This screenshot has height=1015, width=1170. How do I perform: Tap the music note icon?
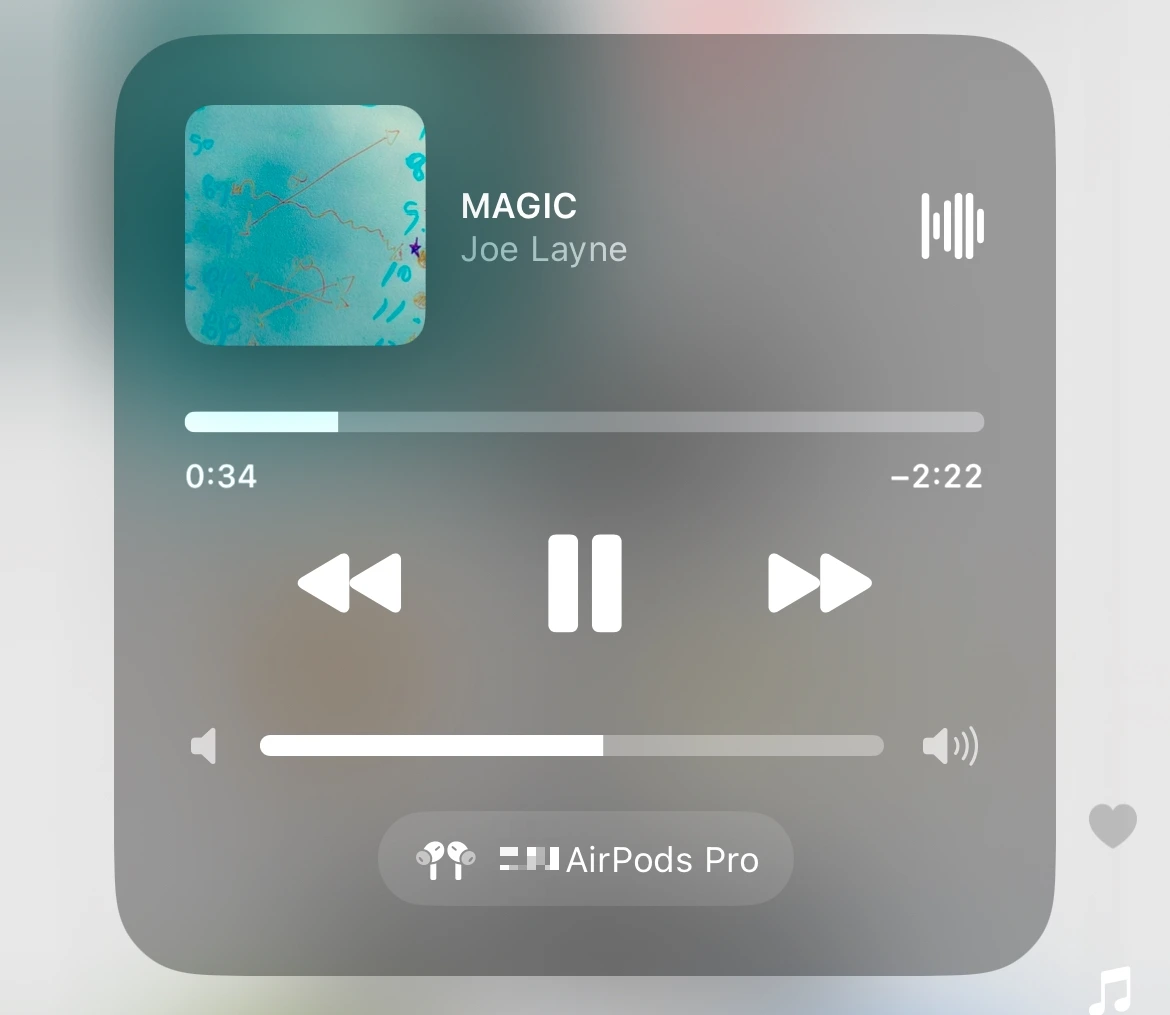pos(1112,990)
